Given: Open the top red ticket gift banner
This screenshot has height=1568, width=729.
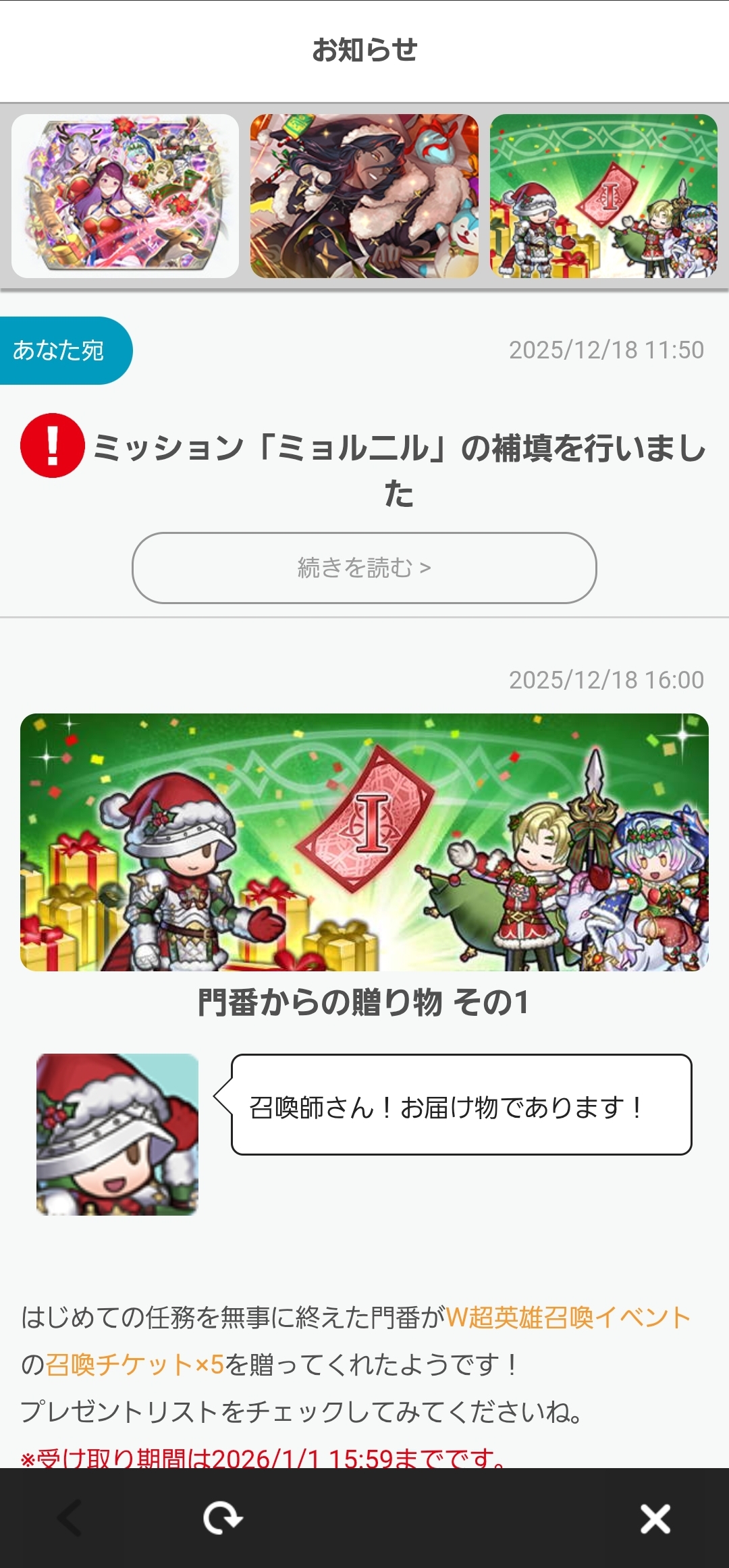Looking at the screenshot, I should tap(603, 196).
